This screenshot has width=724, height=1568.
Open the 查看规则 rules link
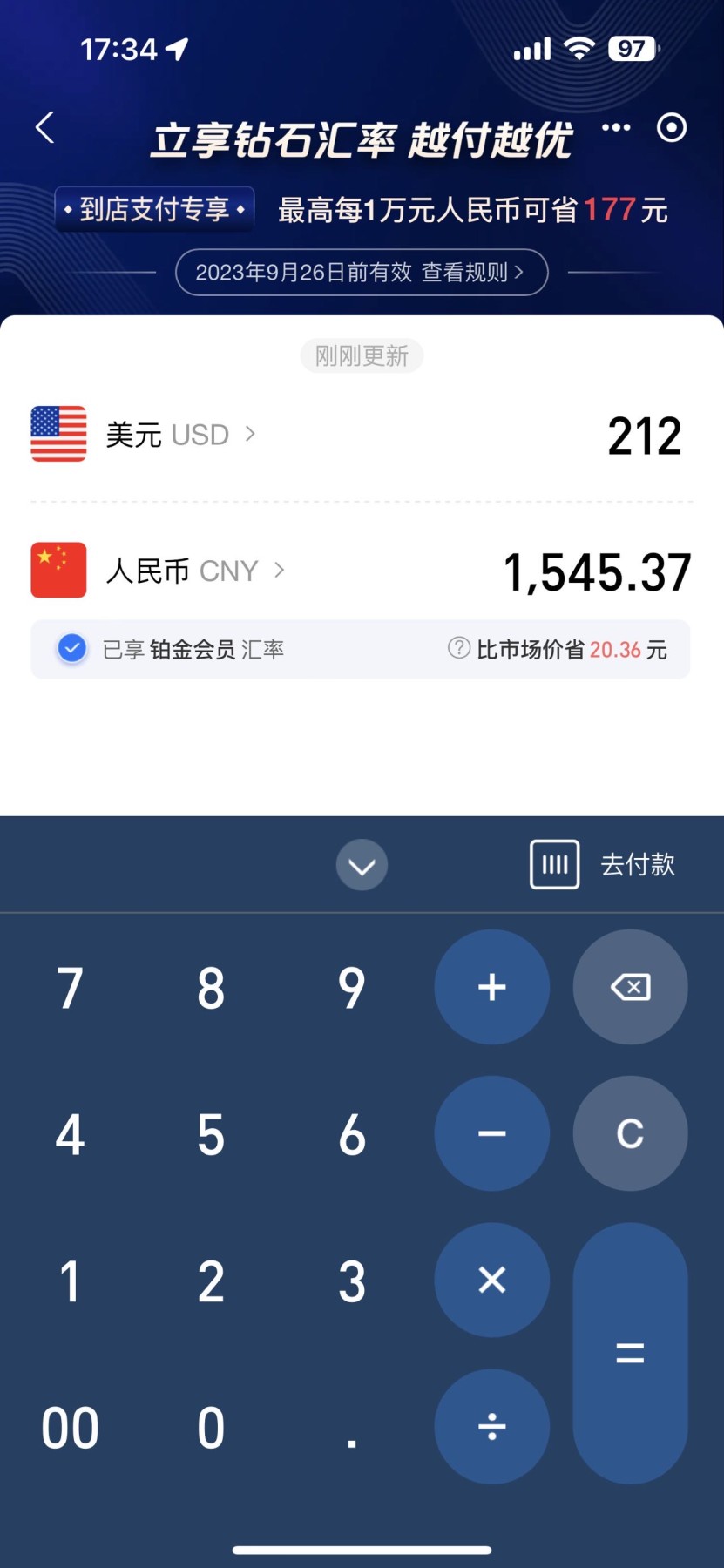470,272
